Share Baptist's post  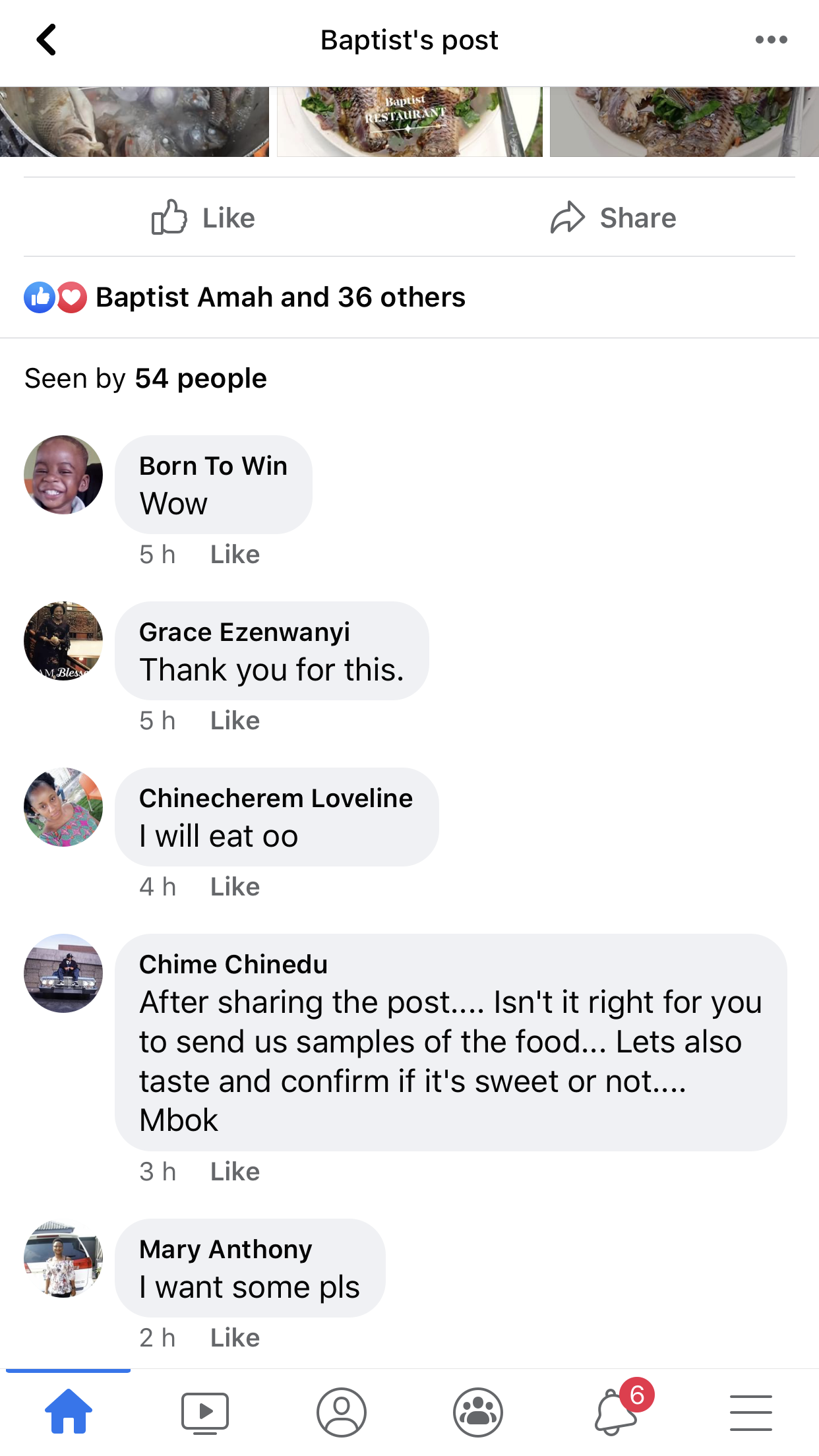pos(613,218)
